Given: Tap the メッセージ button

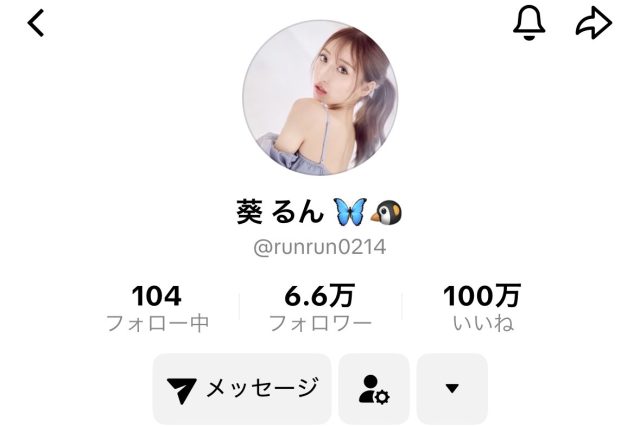Looking at the screenshot, I should coord(242,388).
